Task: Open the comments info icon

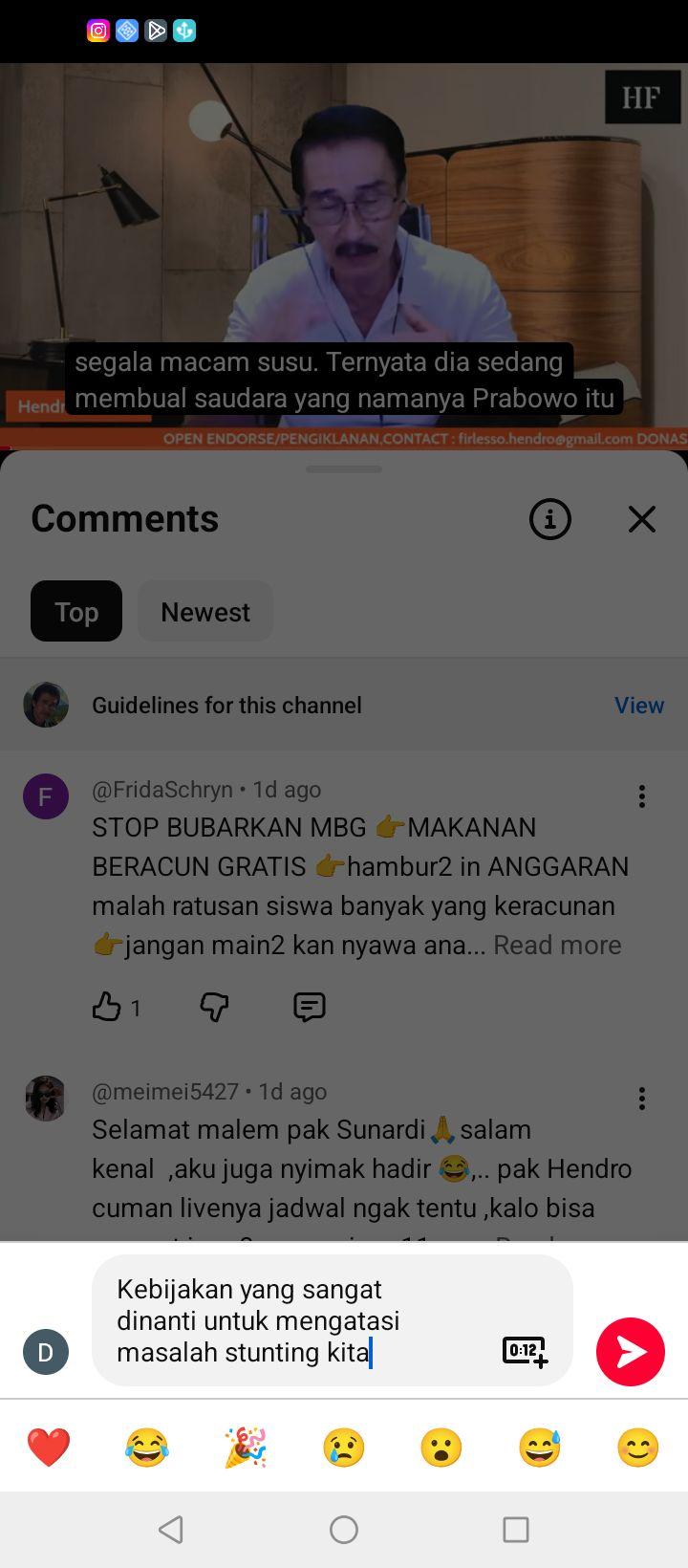Action: [550, 519]
